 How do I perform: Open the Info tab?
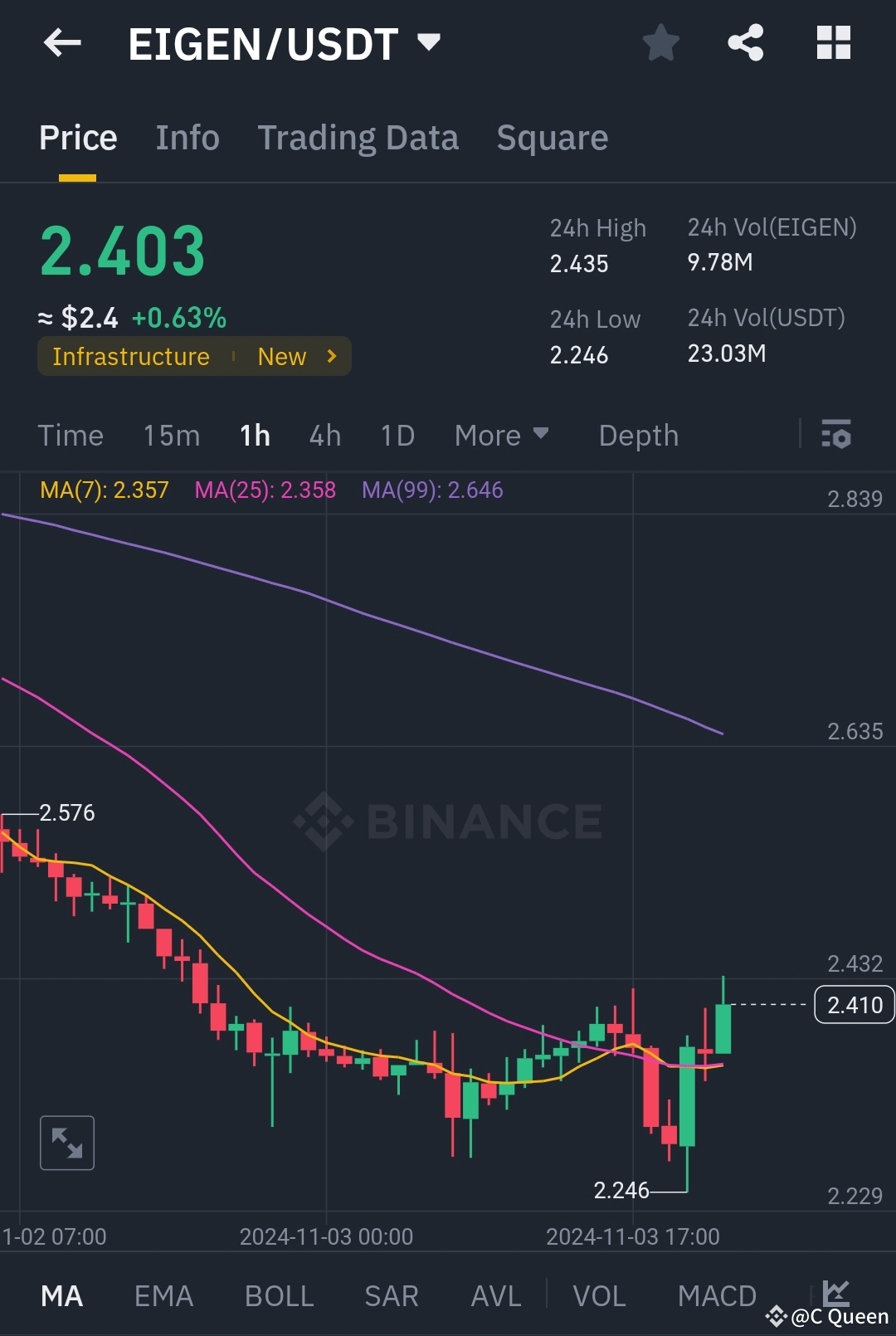(187, 137)
